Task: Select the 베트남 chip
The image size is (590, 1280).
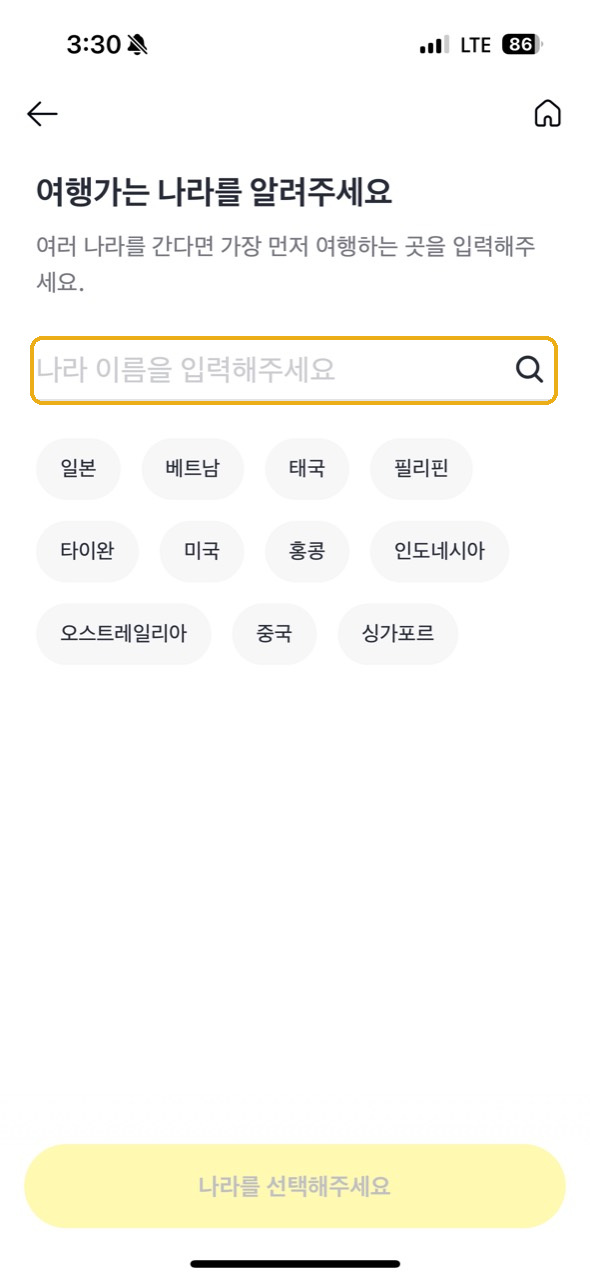Action: pos(192,469)
